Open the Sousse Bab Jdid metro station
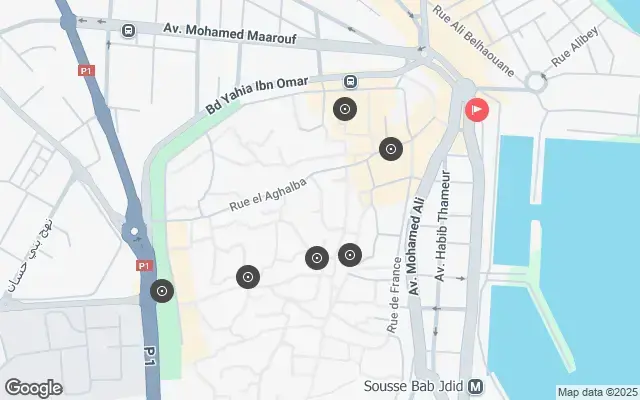Image resolution: width=640 pixels, height=400 pixels. coord(476,387)
